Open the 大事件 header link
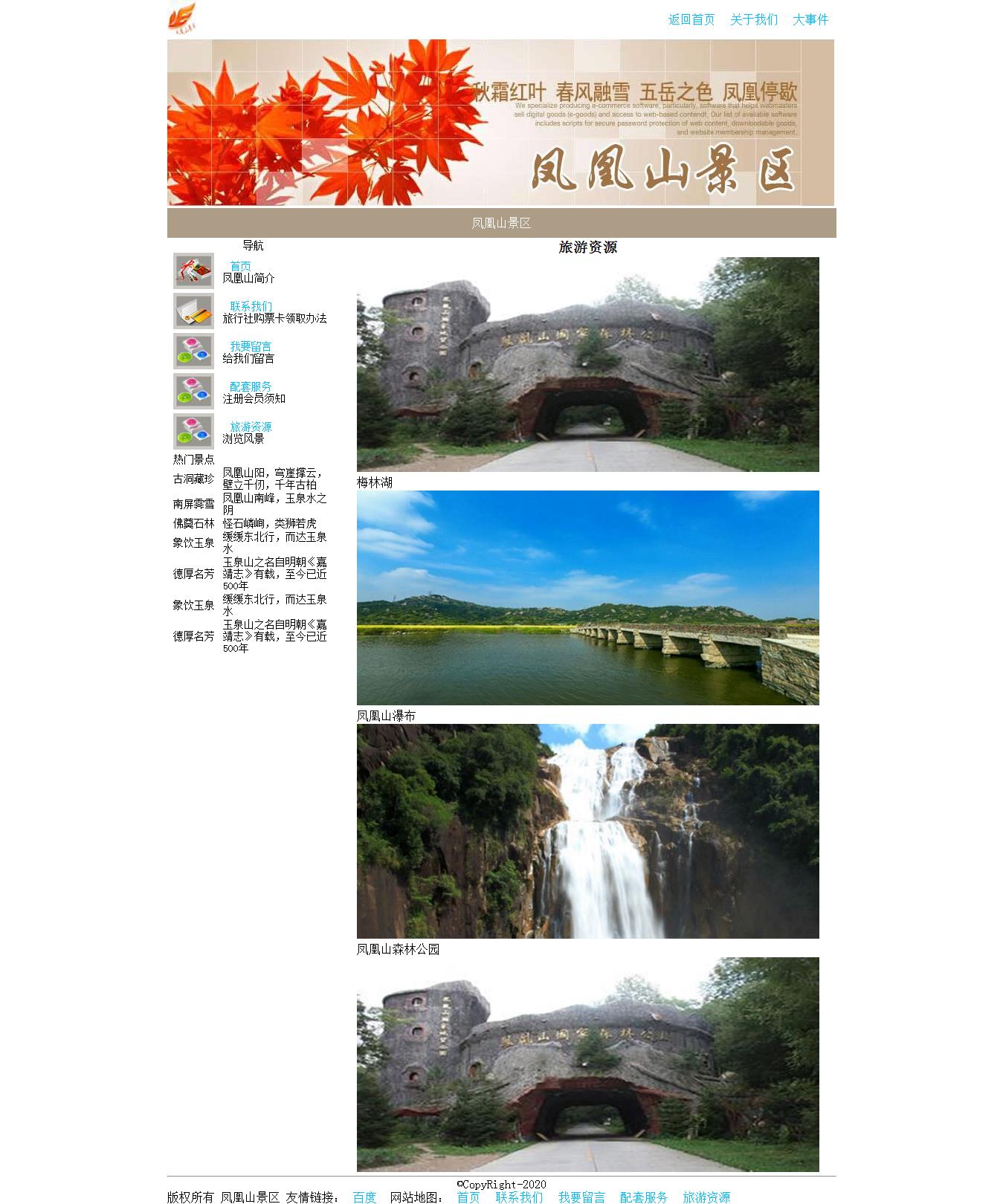Screen dimensions: 1003x1204 point(810,19)
